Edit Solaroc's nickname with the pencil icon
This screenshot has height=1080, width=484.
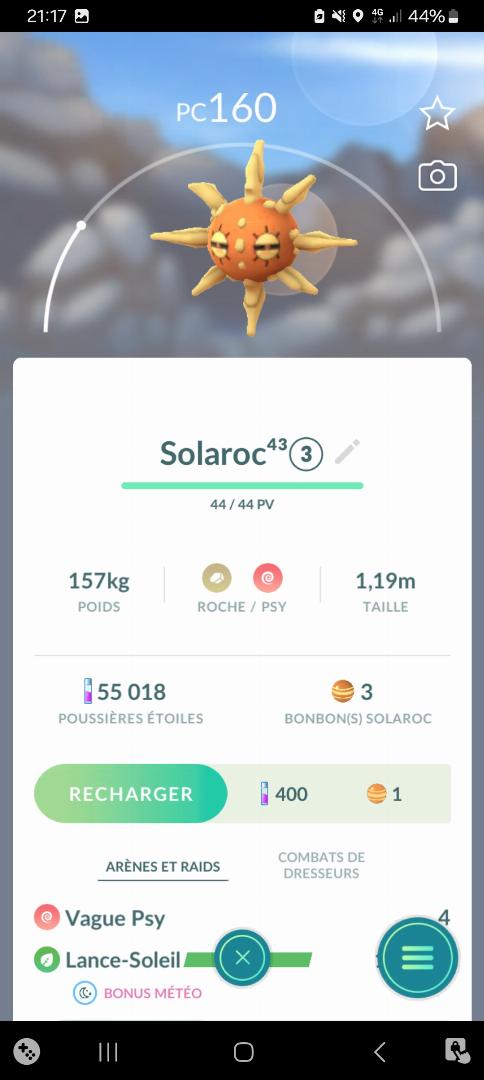point(348,453)
